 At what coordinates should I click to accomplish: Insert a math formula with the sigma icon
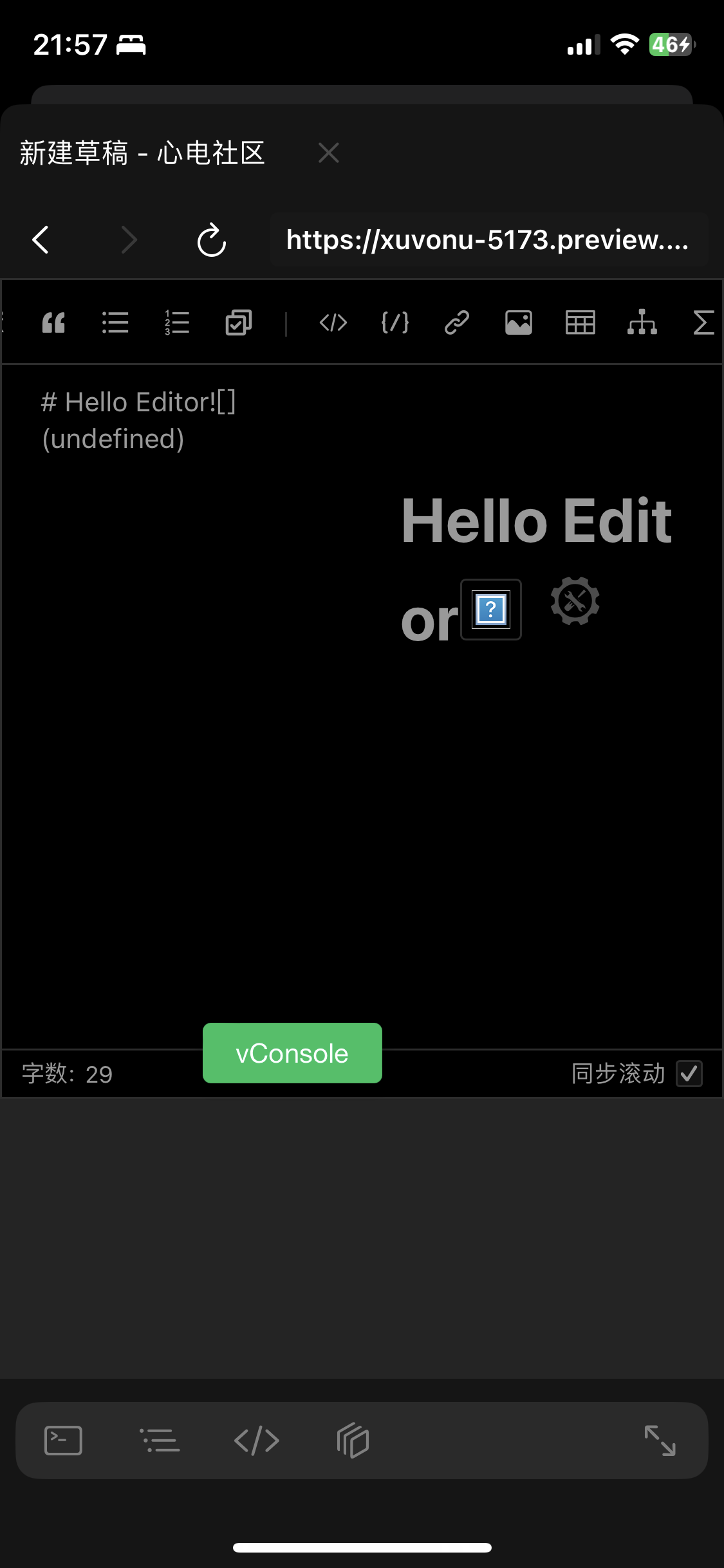(x=703, y=322)
